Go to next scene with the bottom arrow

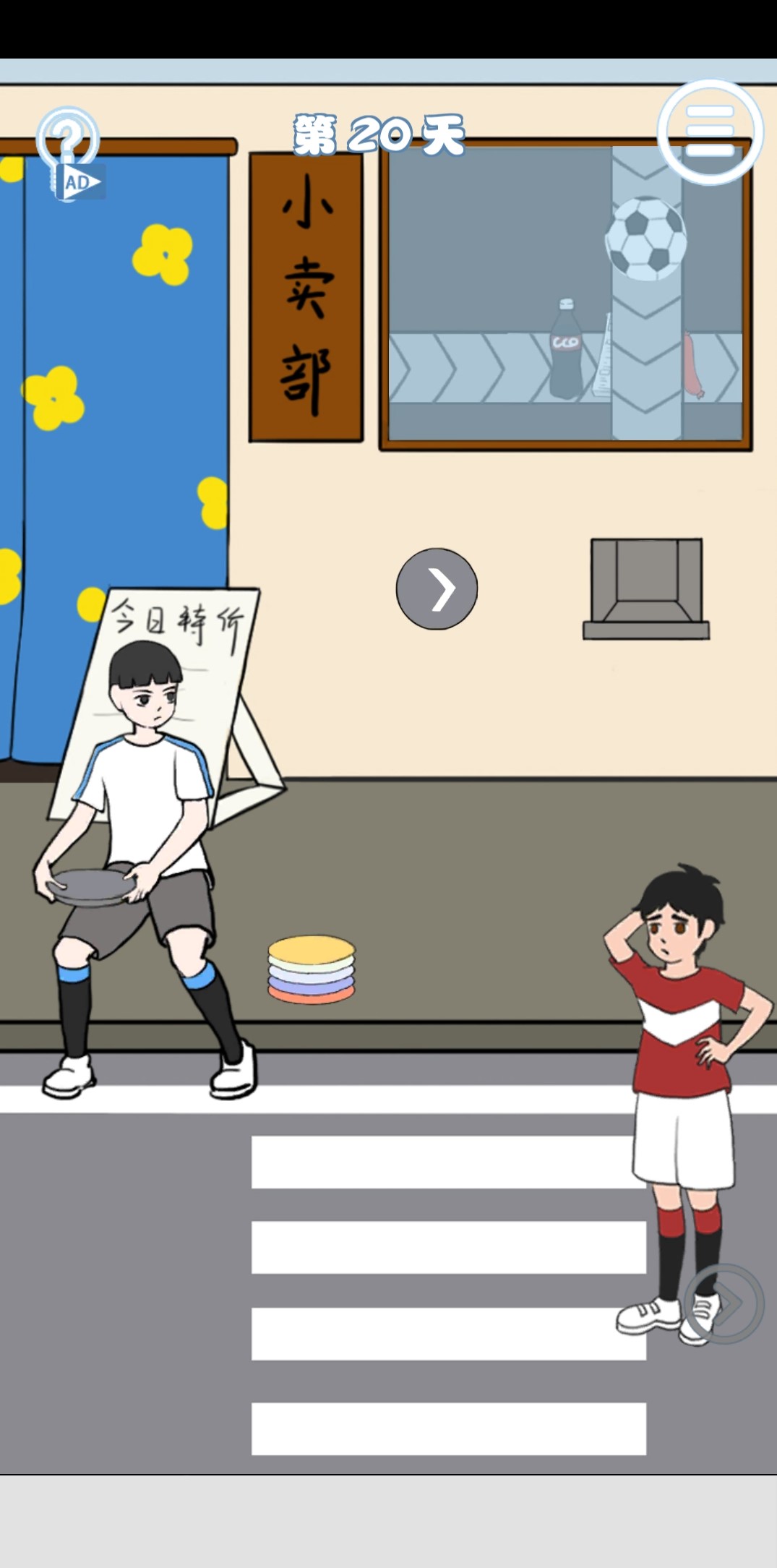tap(724, 1303)
